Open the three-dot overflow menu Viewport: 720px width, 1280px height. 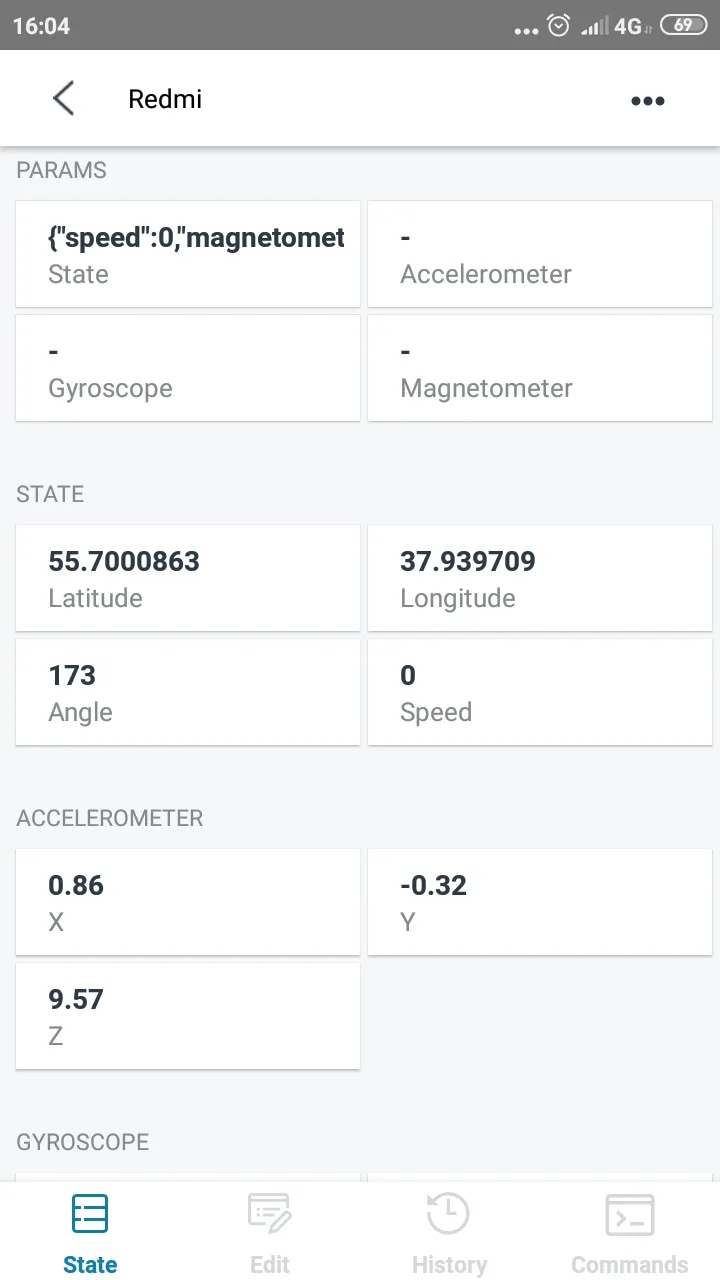click(647, 100)
